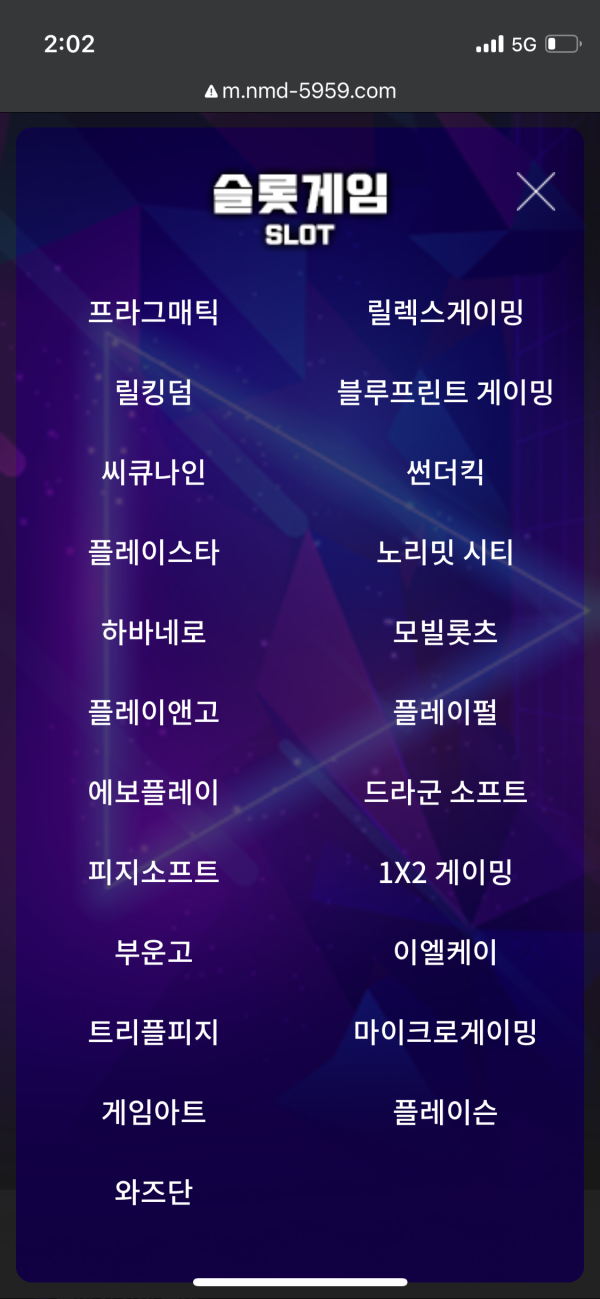Image resolution: width=600 pixels, height=1299 pixels.
Task: Open 마이크로게이밍 slots
Action: pyautogui.click(x=445, y=1032)
